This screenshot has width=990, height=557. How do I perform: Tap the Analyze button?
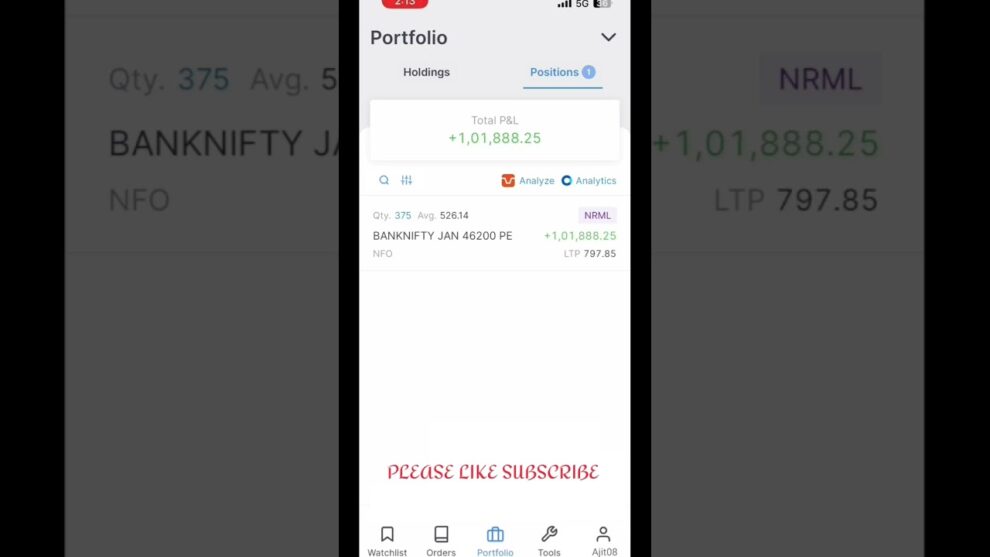528,181
